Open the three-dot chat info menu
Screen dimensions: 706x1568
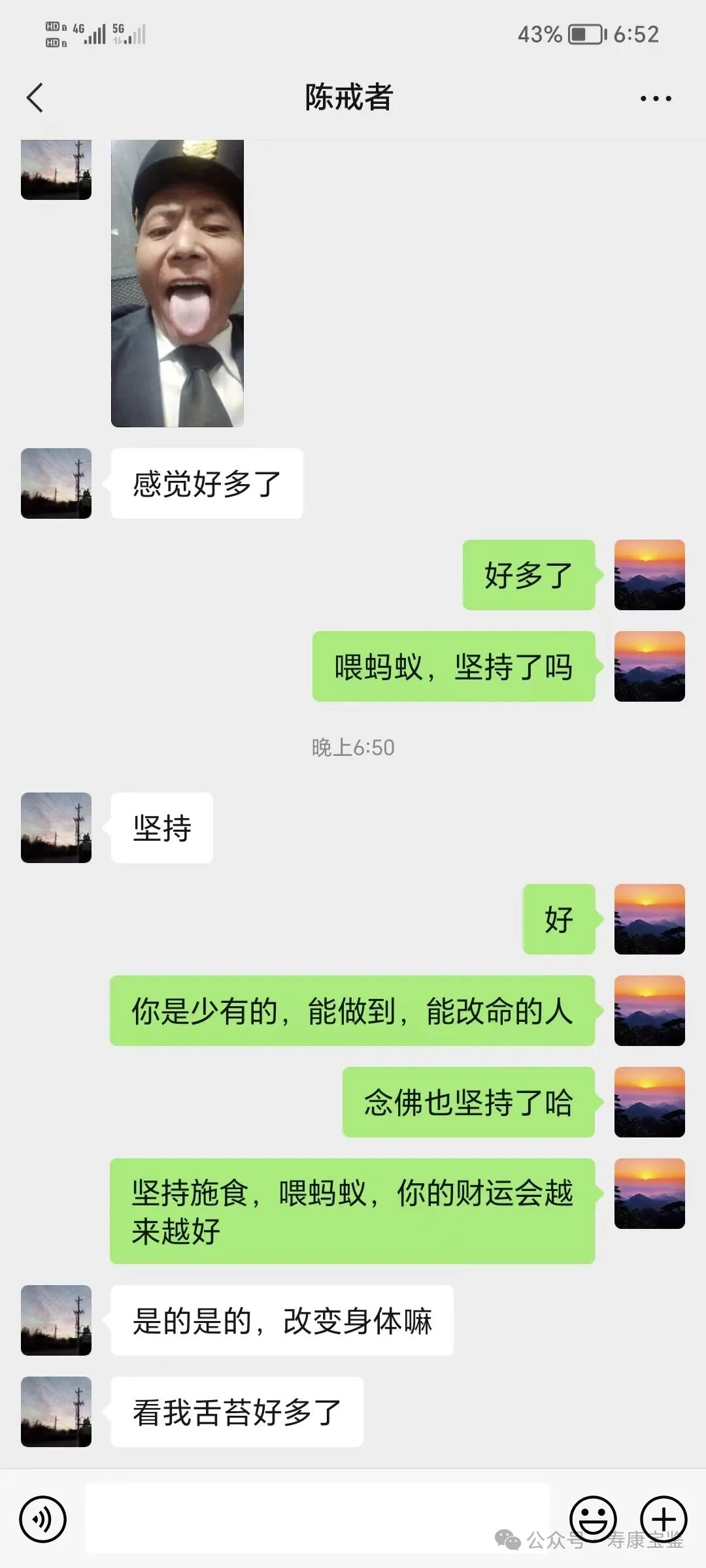656,99
